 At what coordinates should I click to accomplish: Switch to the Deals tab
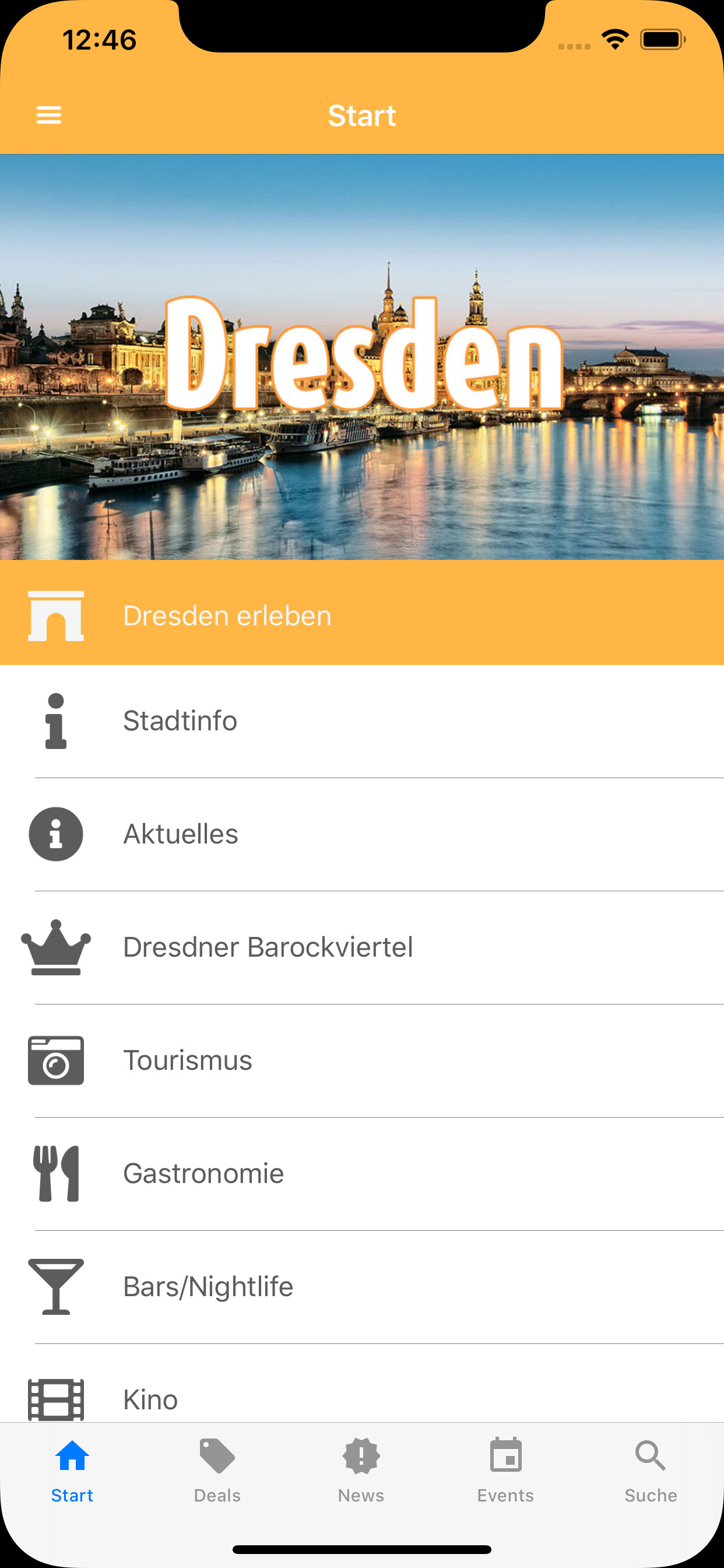coord(217,1471)
